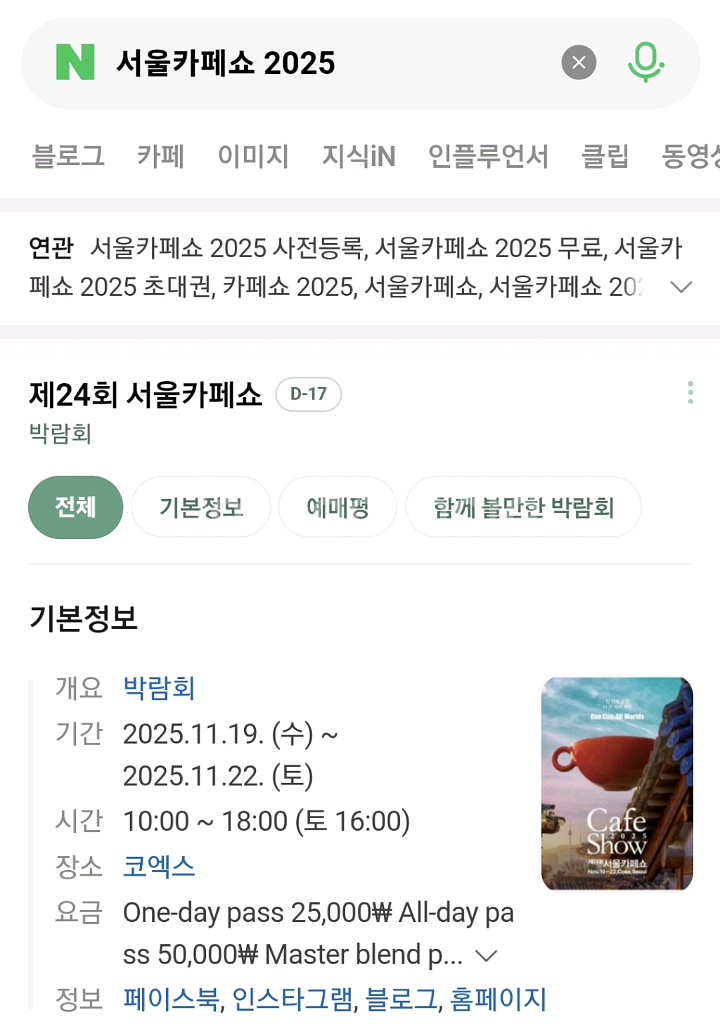Open the 홈페이지 link
Screen dimensions: 720x1024
[498, 998]
